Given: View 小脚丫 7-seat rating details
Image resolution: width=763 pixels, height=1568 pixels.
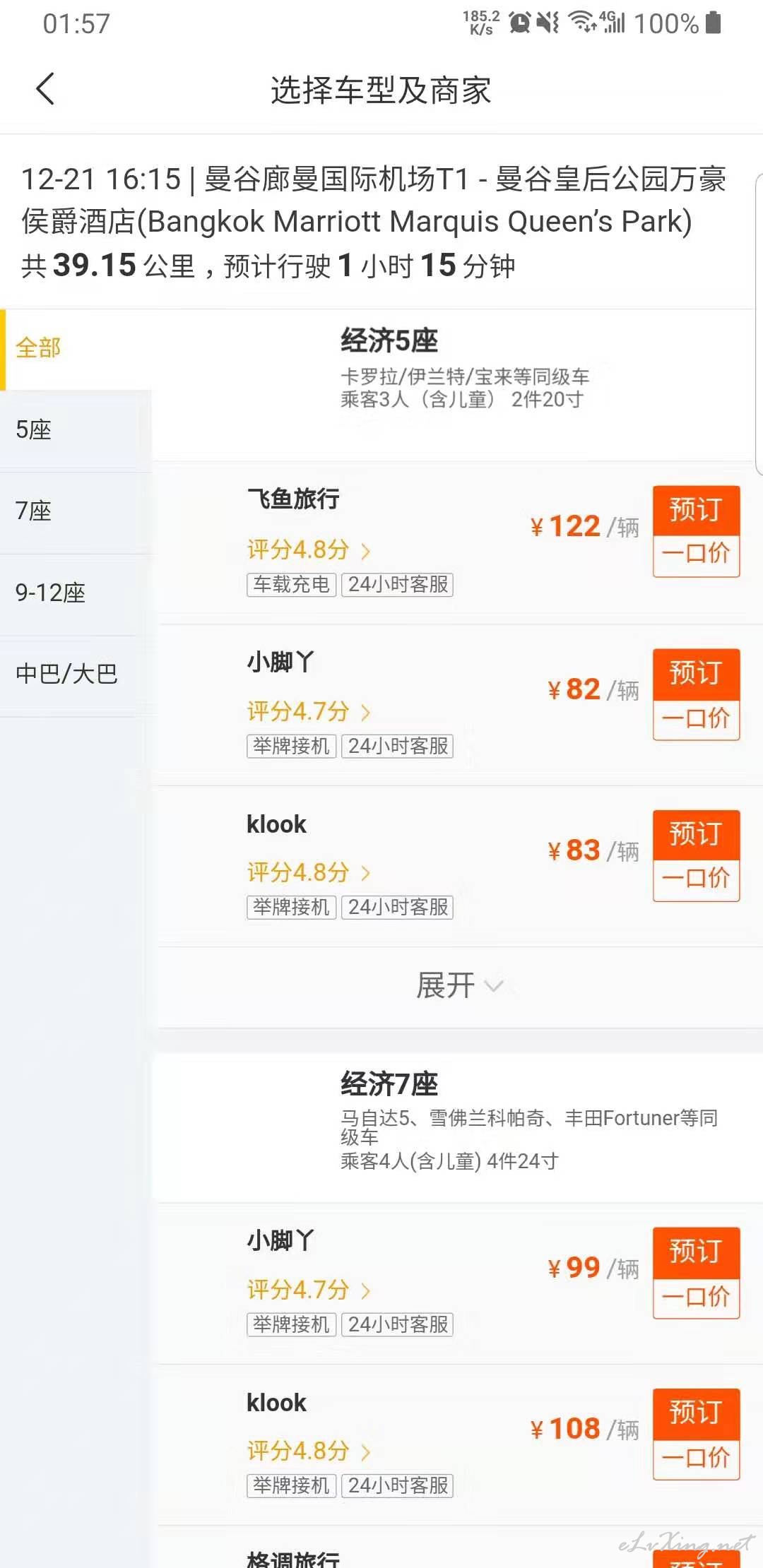Looking at the screenshot, I should pyautogui.click(x=309, y=1290).
